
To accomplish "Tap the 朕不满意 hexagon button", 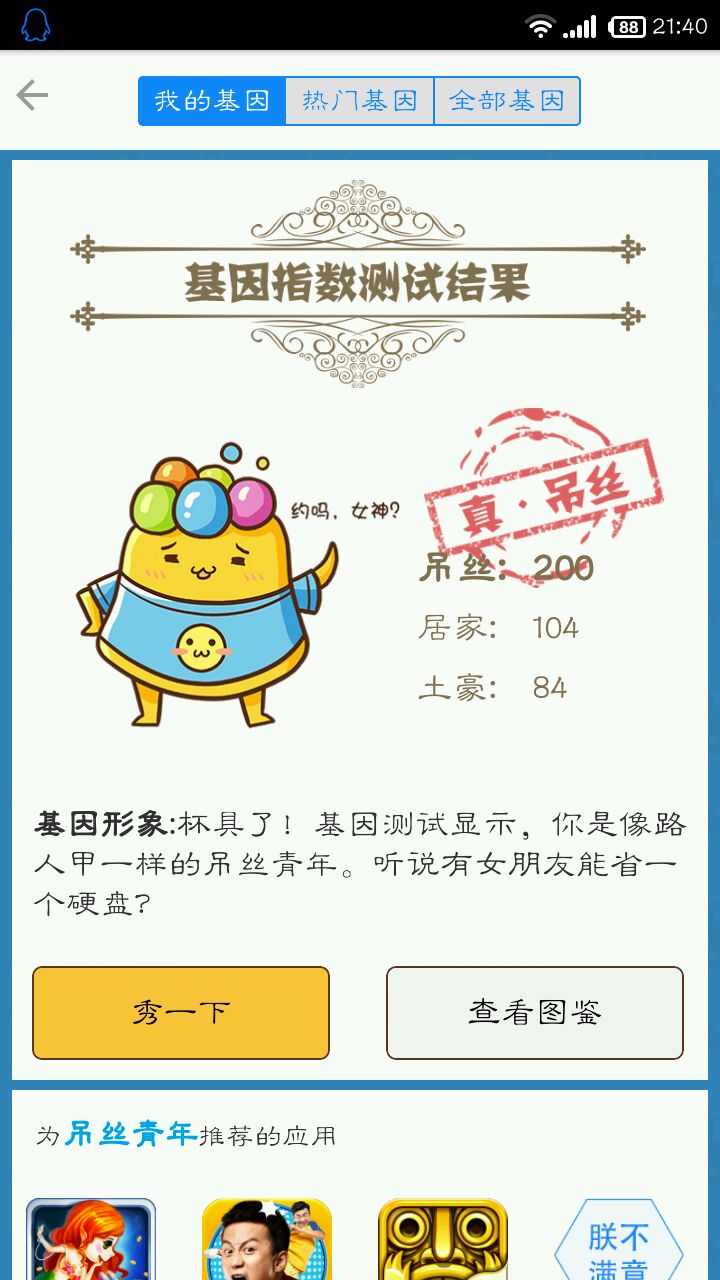I will click(618, 1245).
